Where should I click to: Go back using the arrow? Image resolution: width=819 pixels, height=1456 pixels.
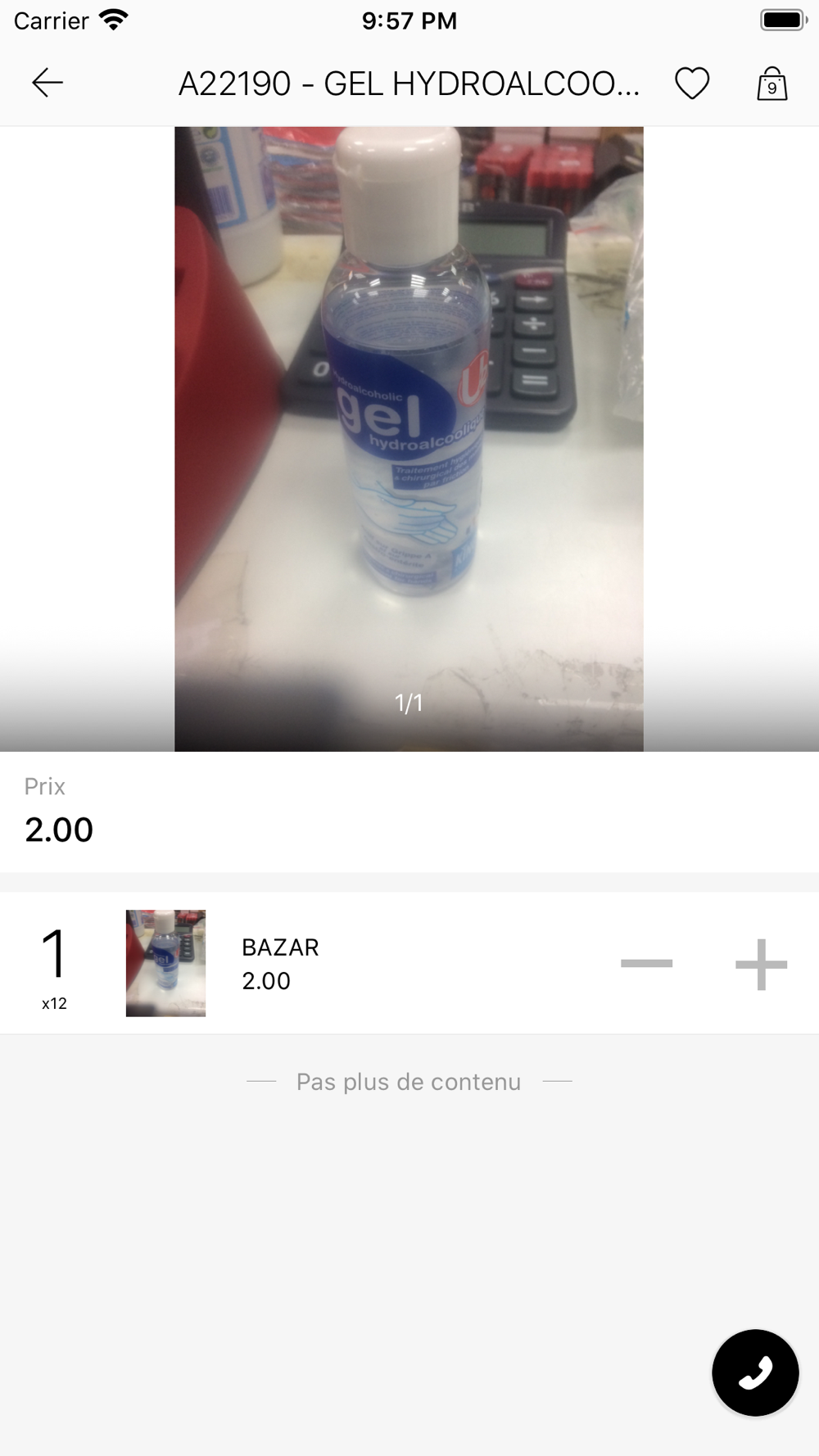(x=48, y=83)
